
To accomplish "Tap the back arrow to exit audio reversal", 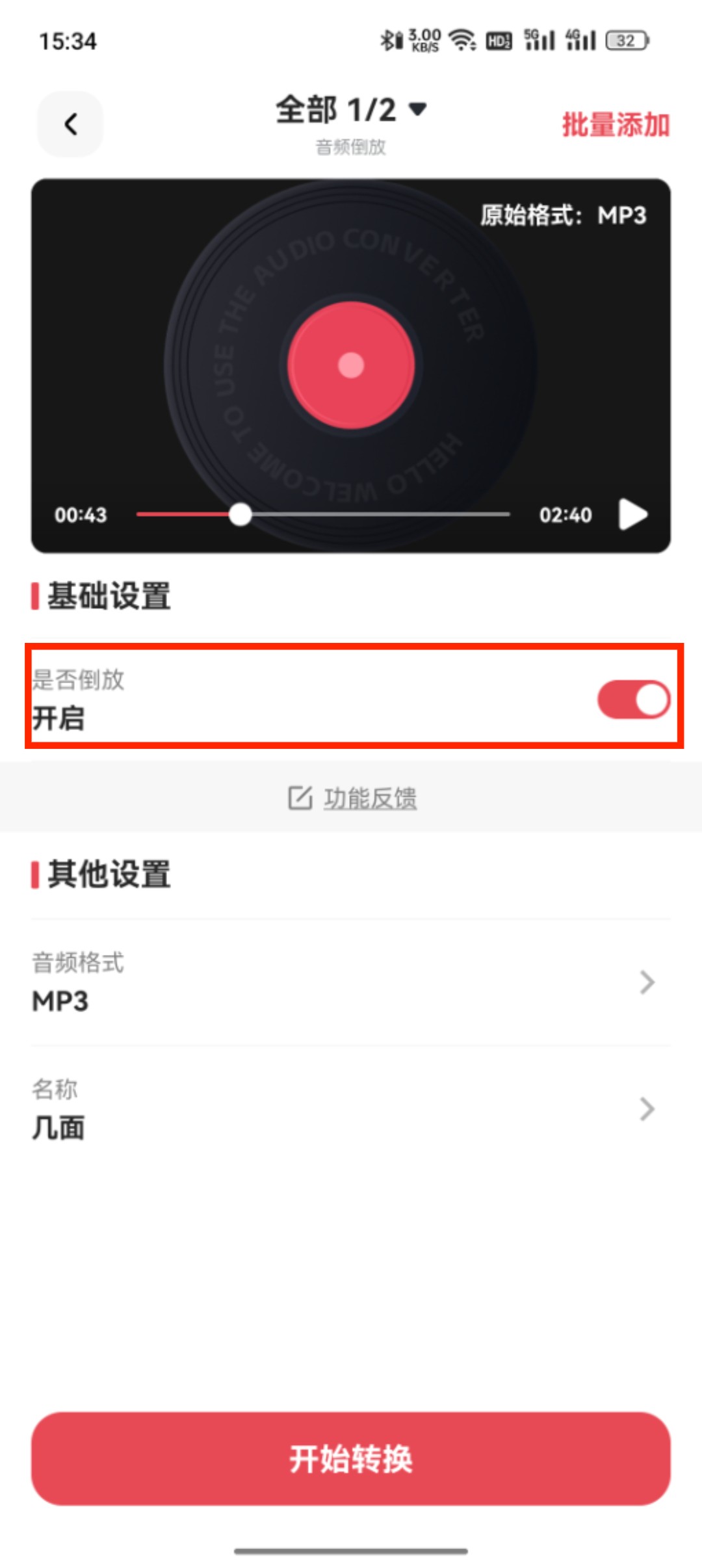I will point(70,124).
